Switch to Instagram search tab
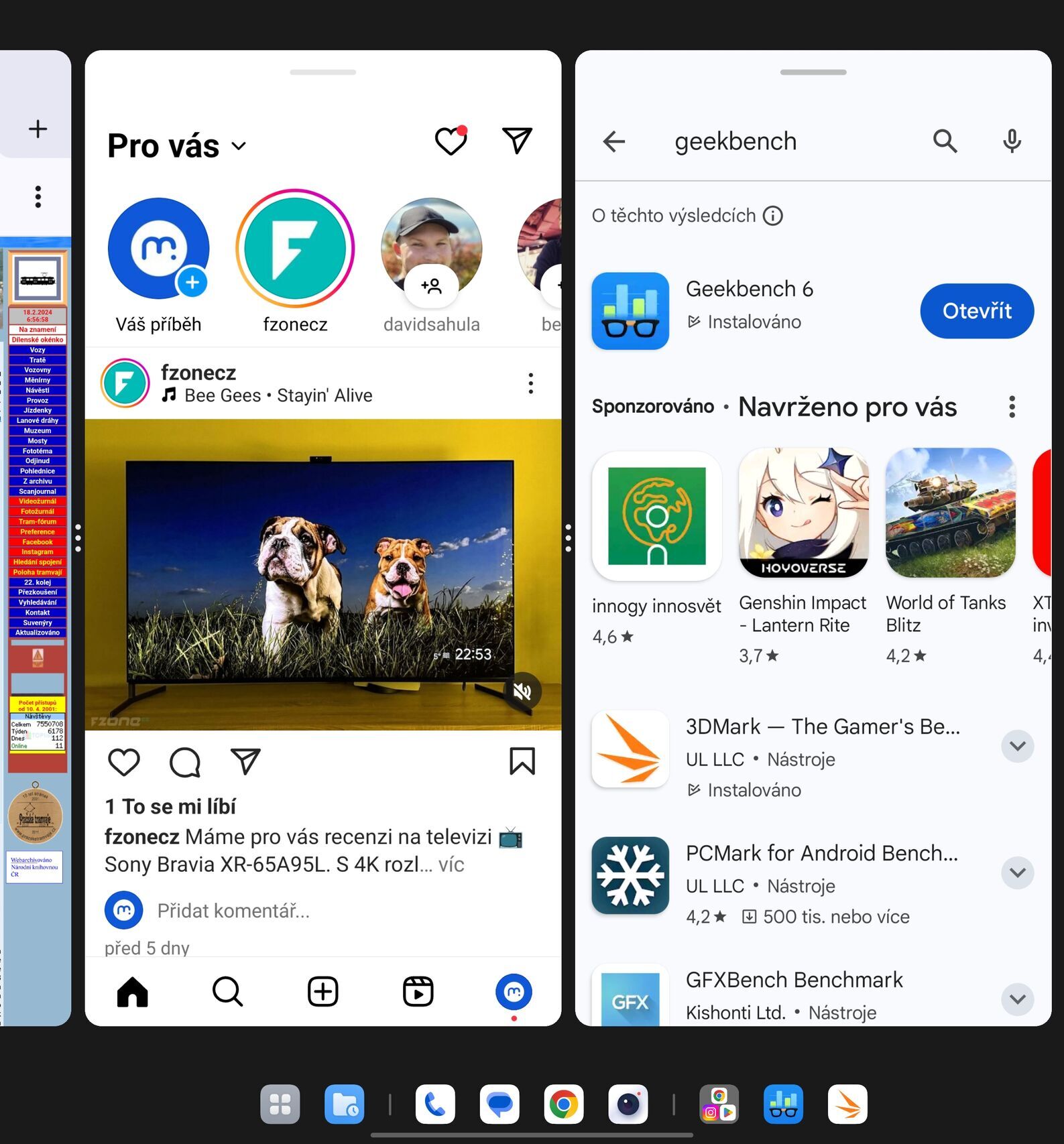Image resolution: width=1064 pixels, height=1144 pixels. coord(228,991)
